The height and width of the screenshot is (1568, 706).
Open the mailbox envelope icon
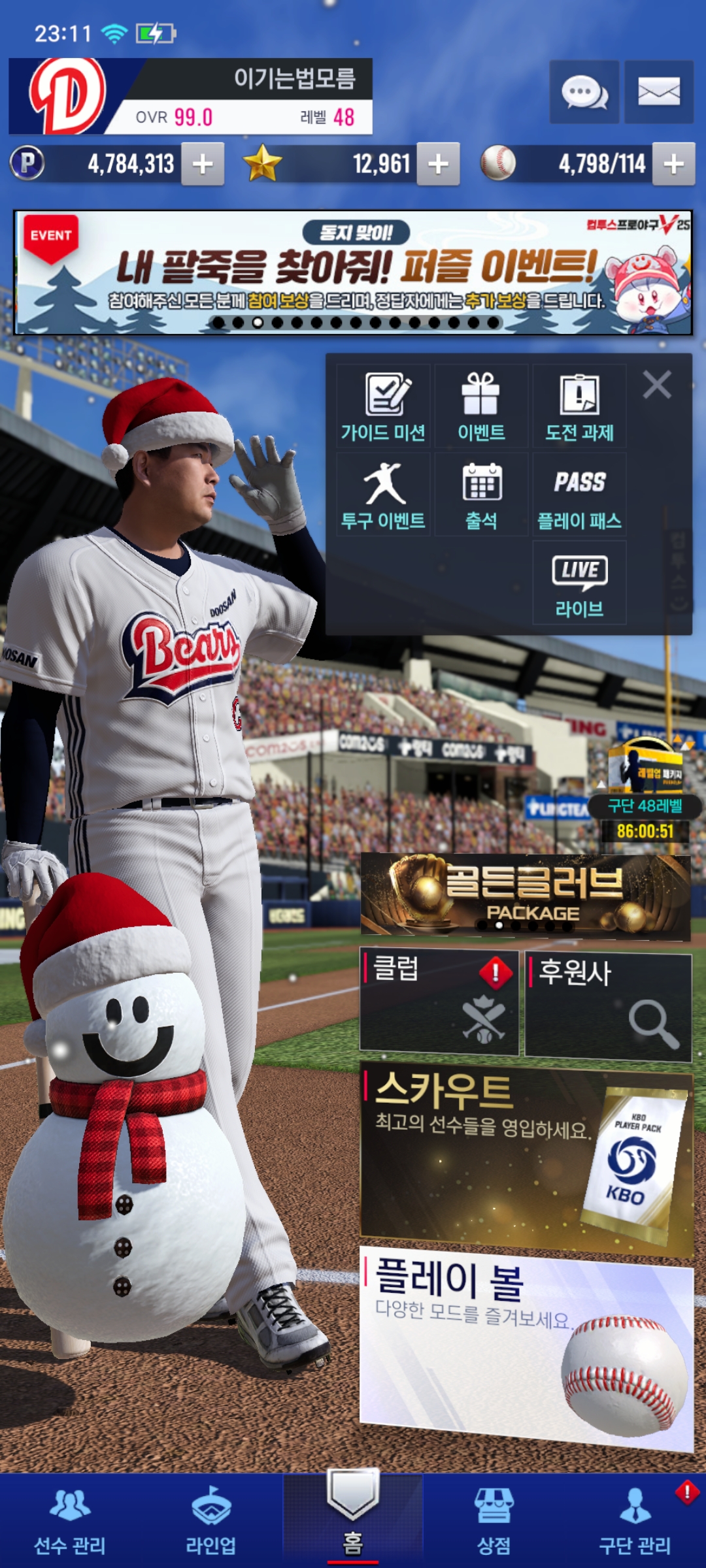658,92
